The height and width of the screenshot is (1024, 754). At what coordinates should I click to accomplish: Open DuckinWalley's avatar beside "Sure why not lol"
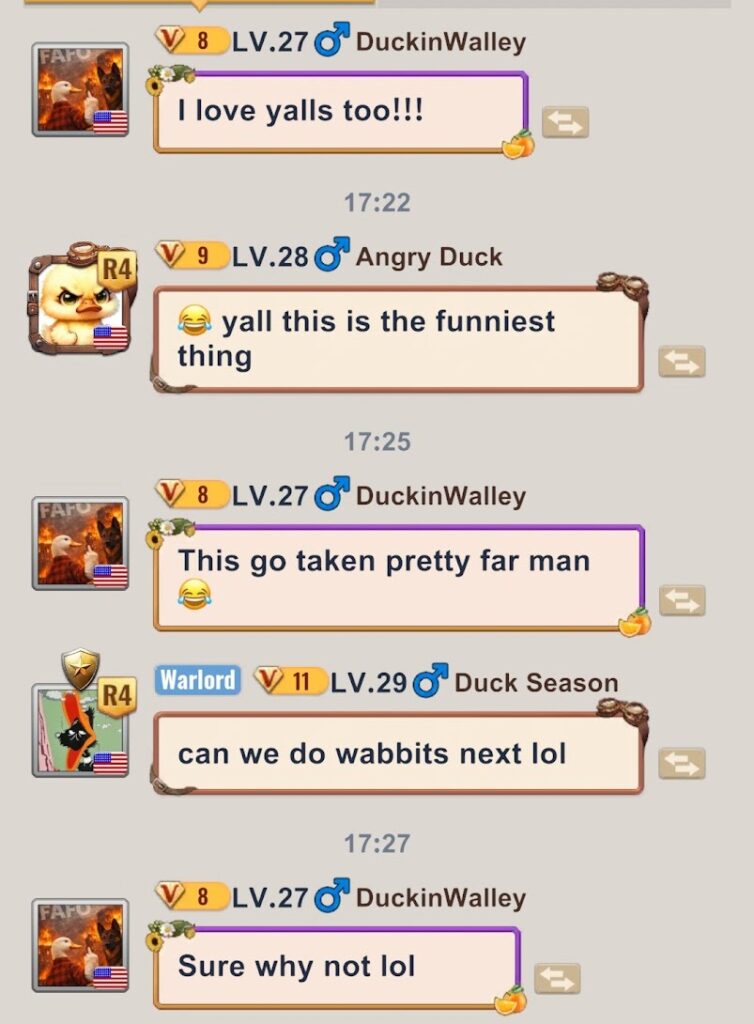(80, 945)
